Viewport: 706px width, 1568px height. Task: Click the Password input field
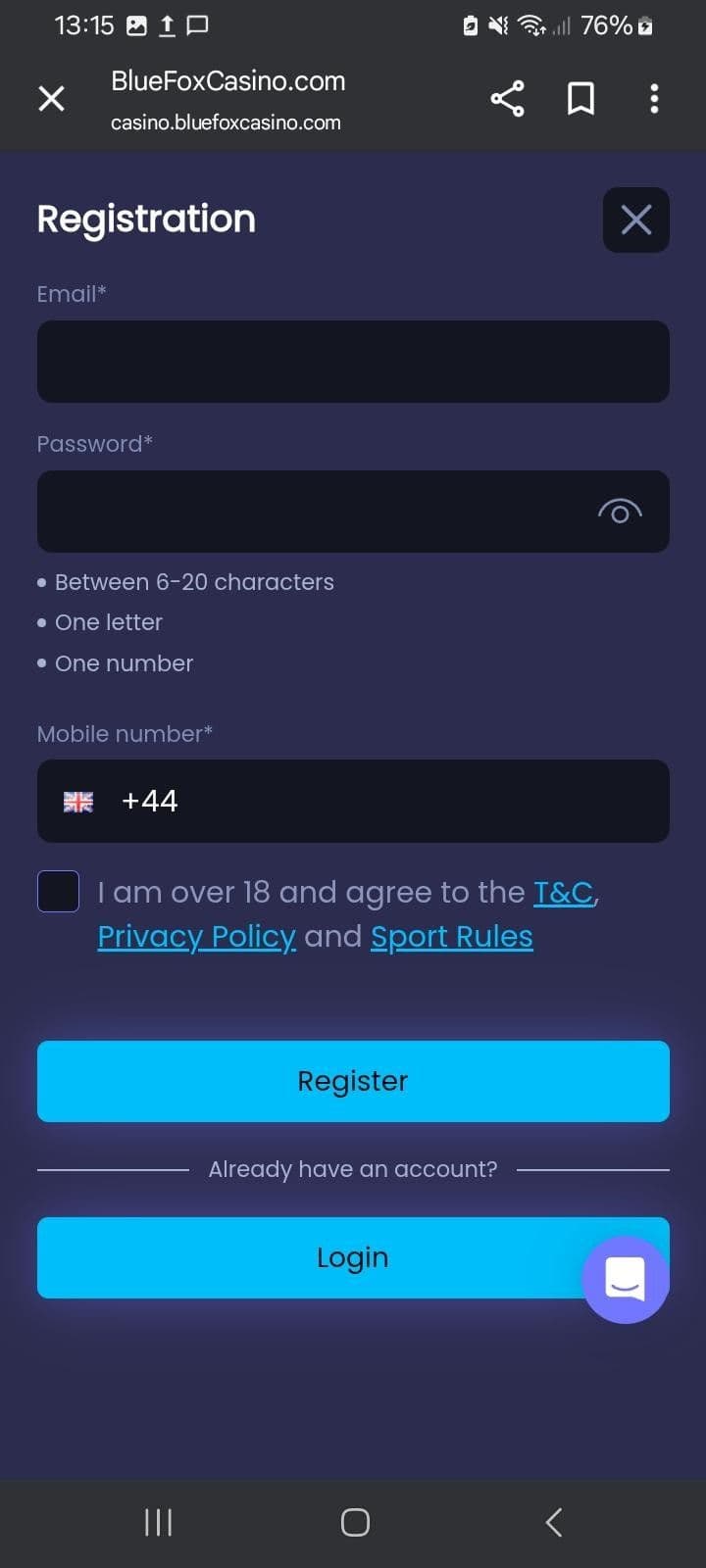[353, 512]
